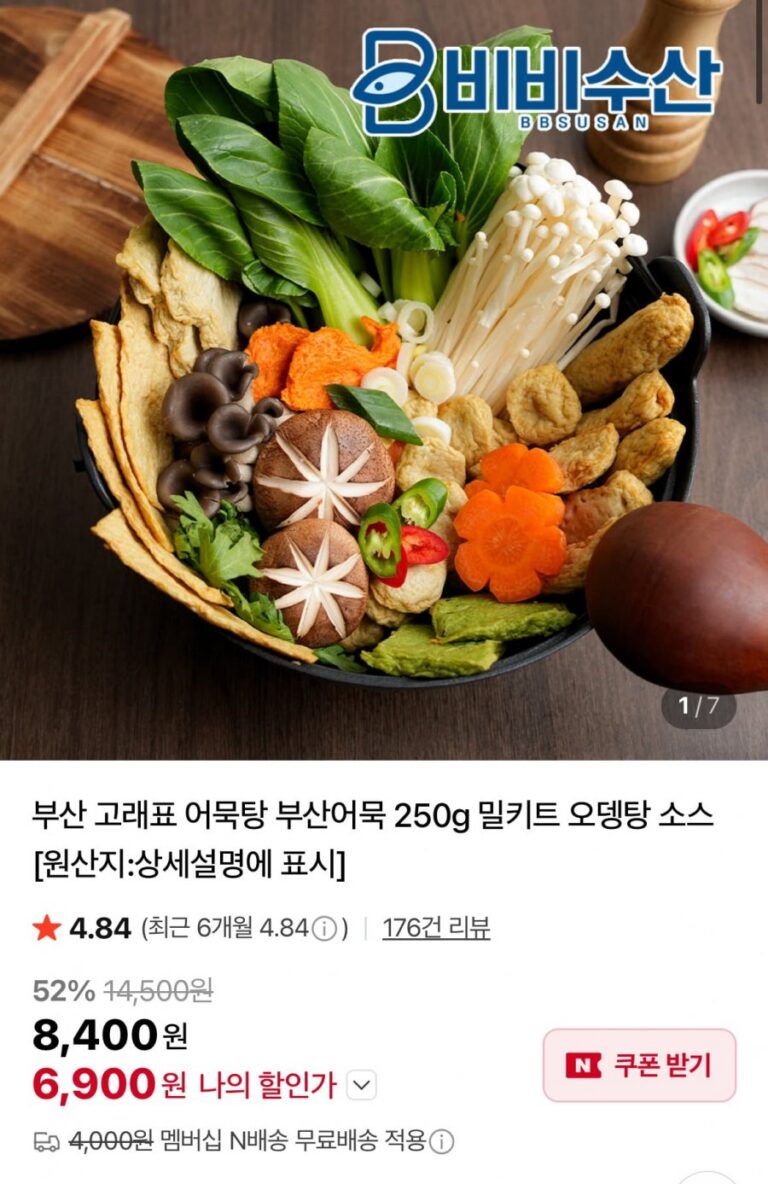Open the 176건 리뷰 link
The height and width of the screenshot is (1184, 768).
pos(436,928)
